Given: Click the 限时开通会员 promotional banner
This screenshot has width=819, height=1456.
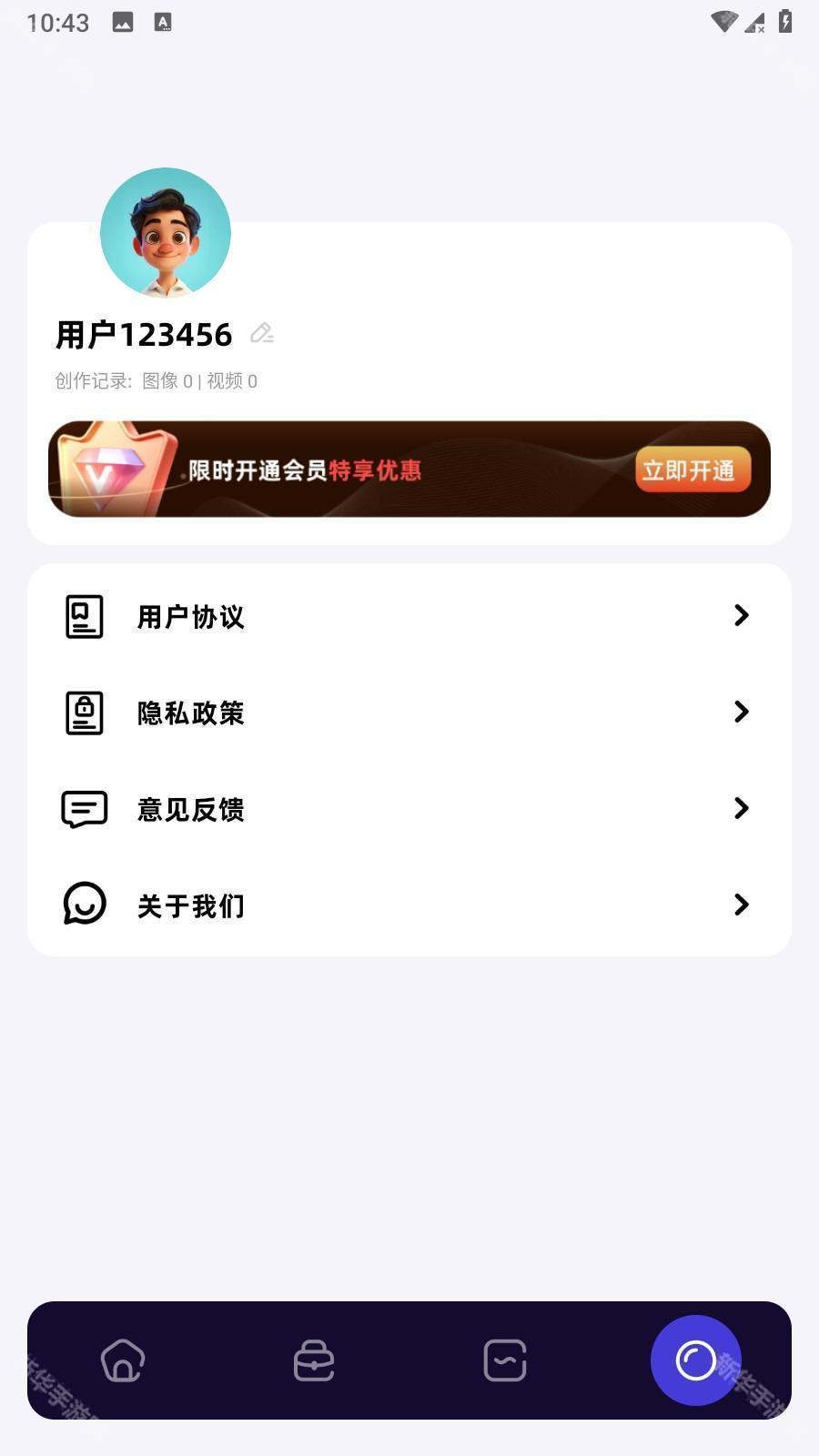Looking at the screenshot, I should tap(409, 468).
